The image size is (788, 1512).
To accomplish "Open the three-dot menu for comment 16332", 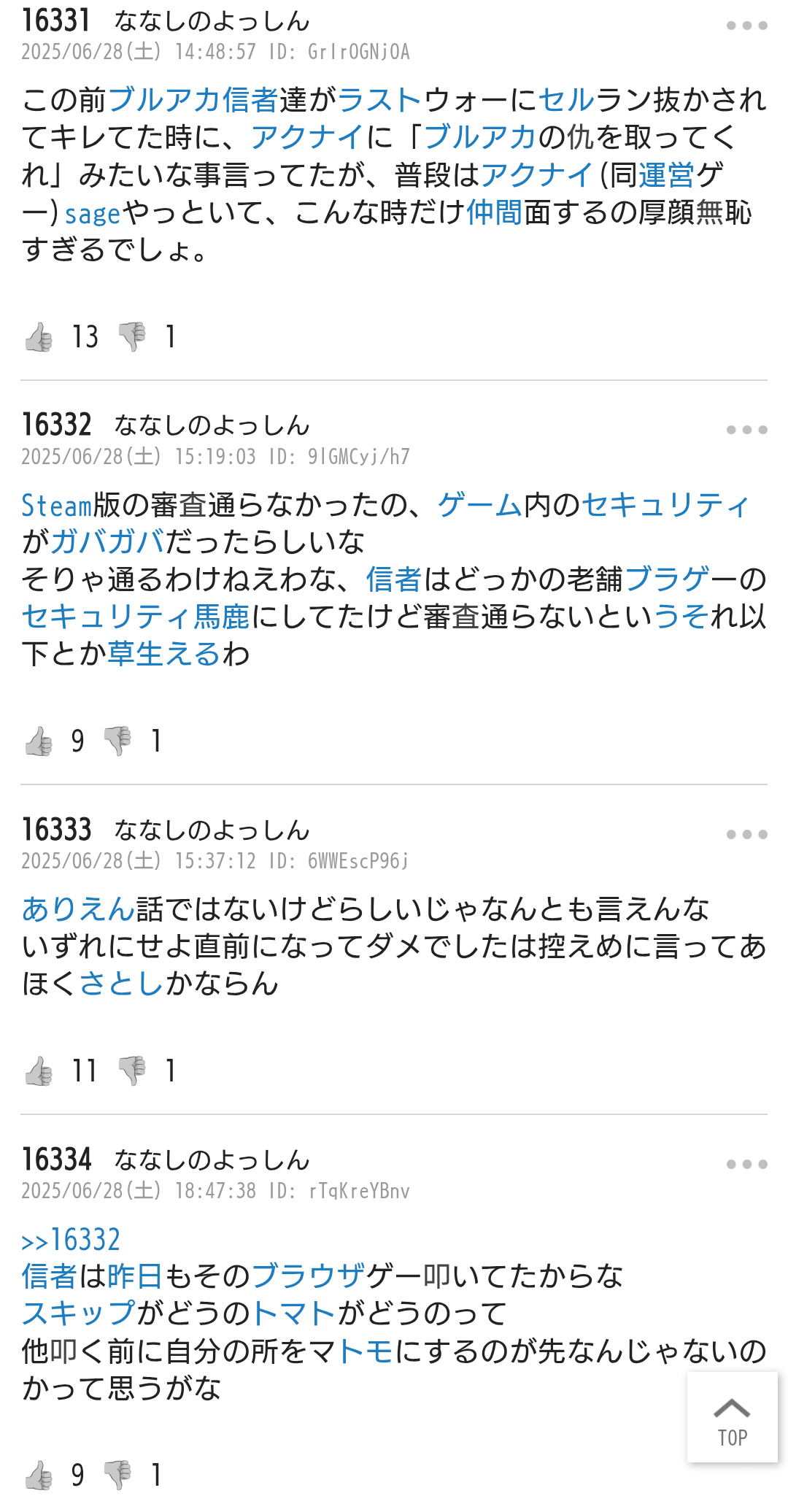I will click(746, 430).
